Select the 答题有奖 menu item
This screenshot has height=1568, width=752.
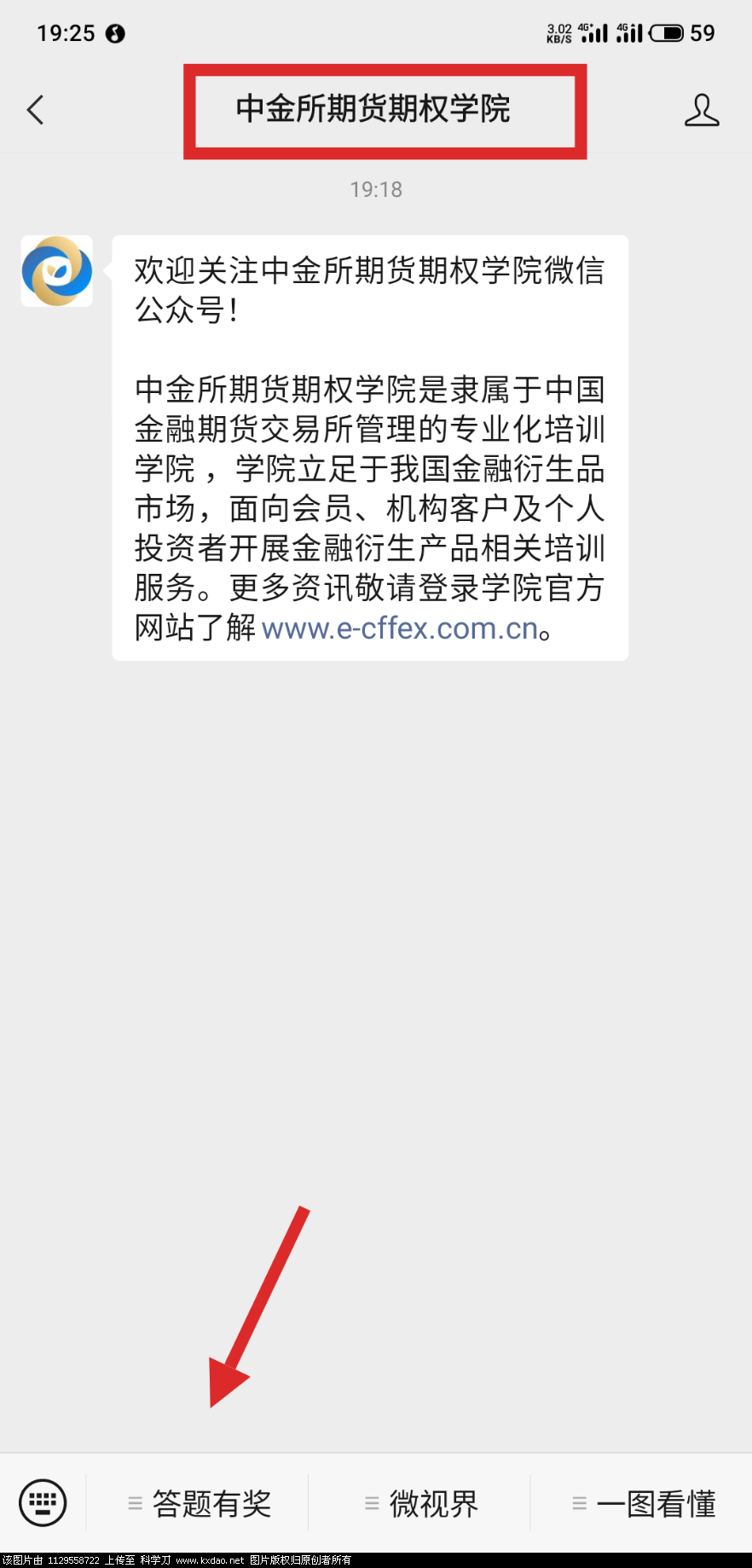pyautogui.click(x=211, y=1502)
